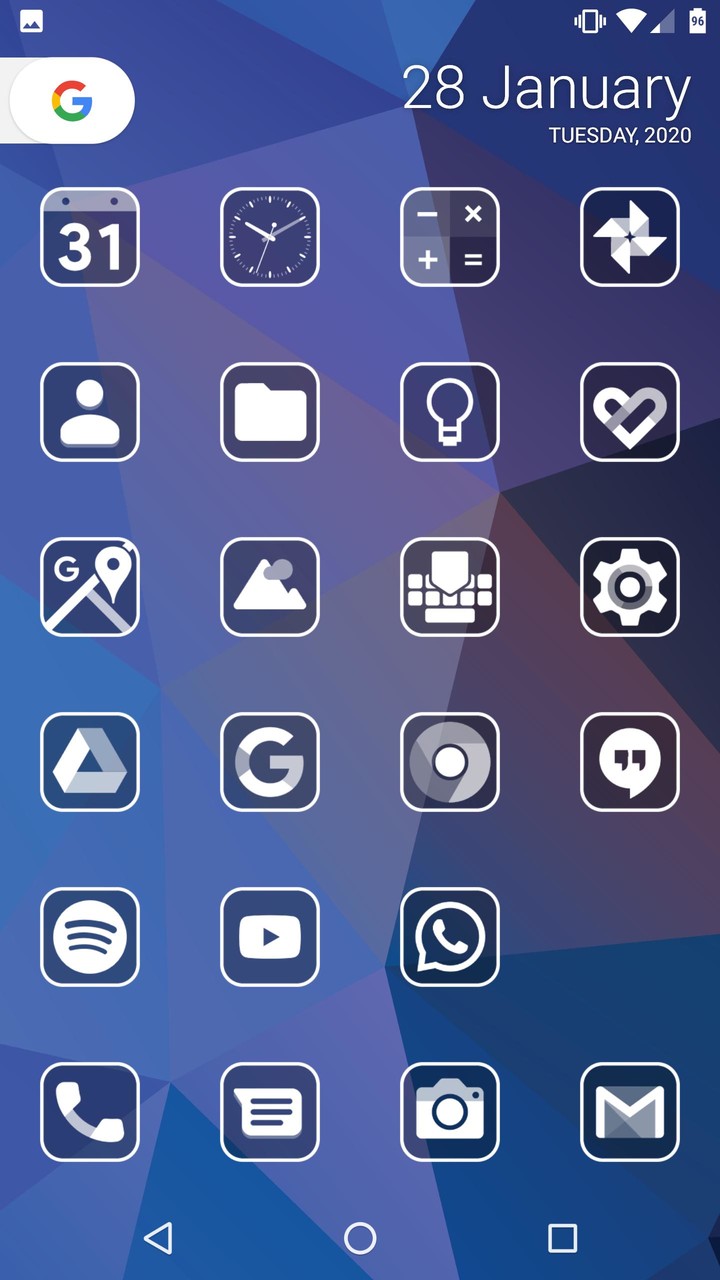Open the Calendar app
This screenshot has width=720, height=1280.
(x=90, y=237)
